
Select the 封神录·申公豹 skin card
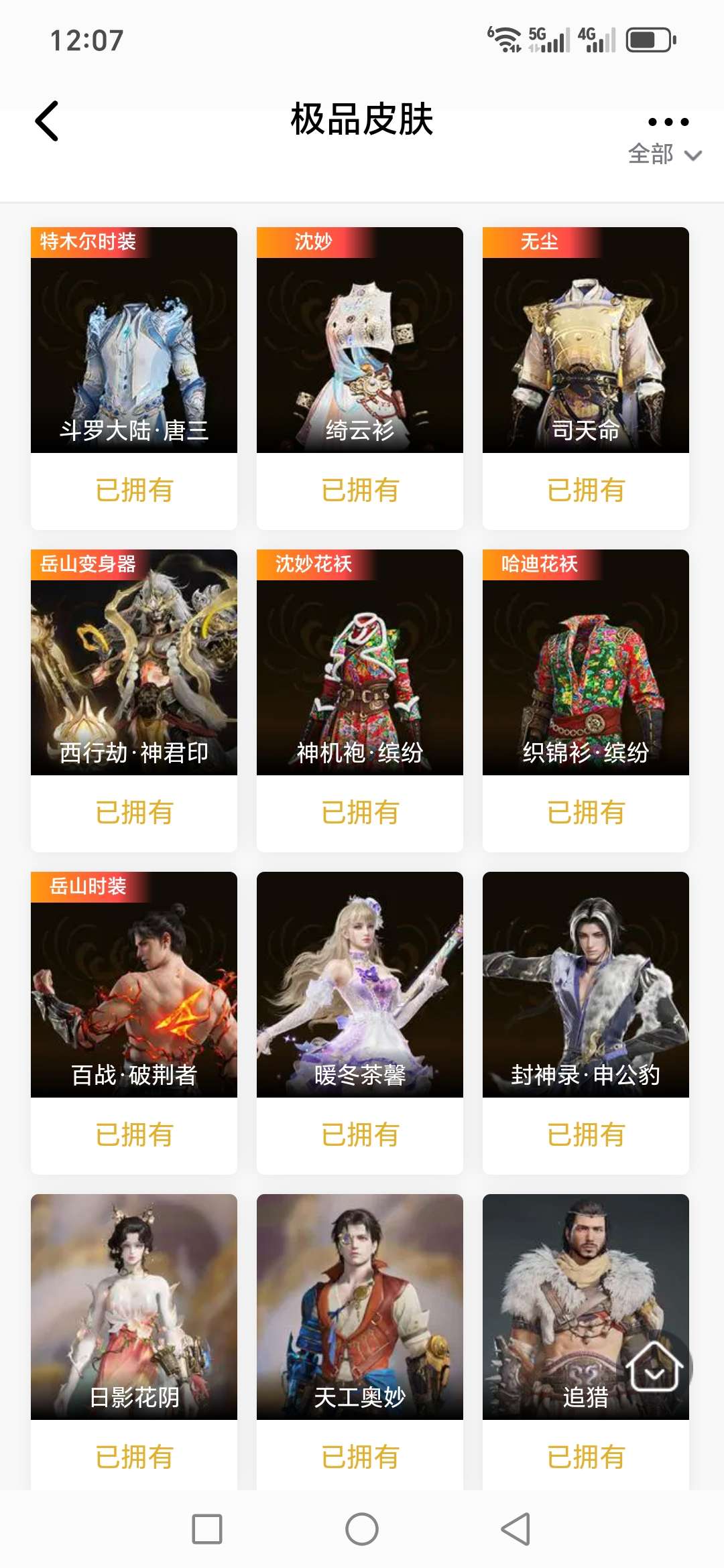click(586, 985)
